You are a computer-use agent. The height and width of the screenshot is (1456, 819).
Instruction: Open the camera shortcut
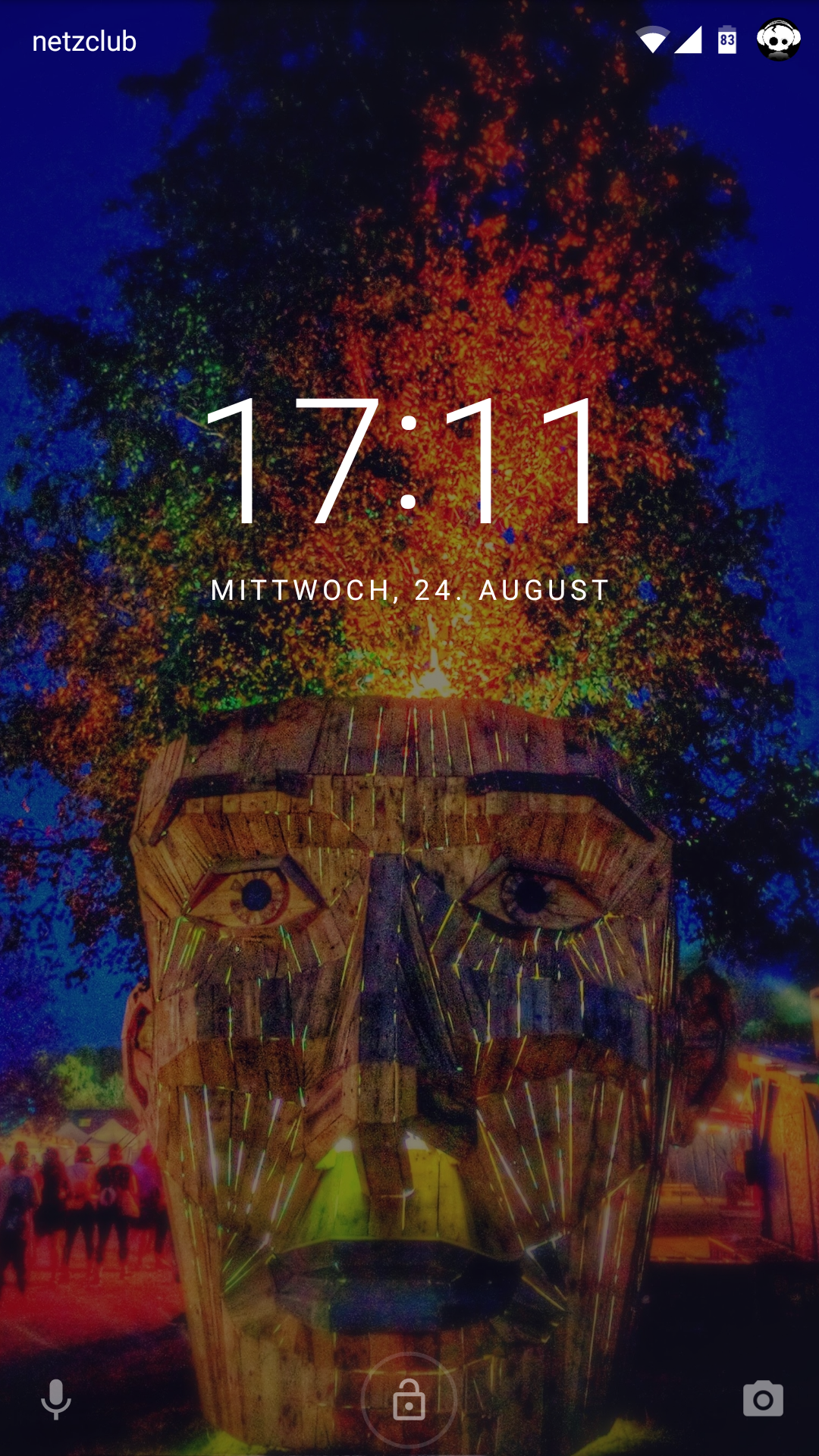(x=763, y=1399)
